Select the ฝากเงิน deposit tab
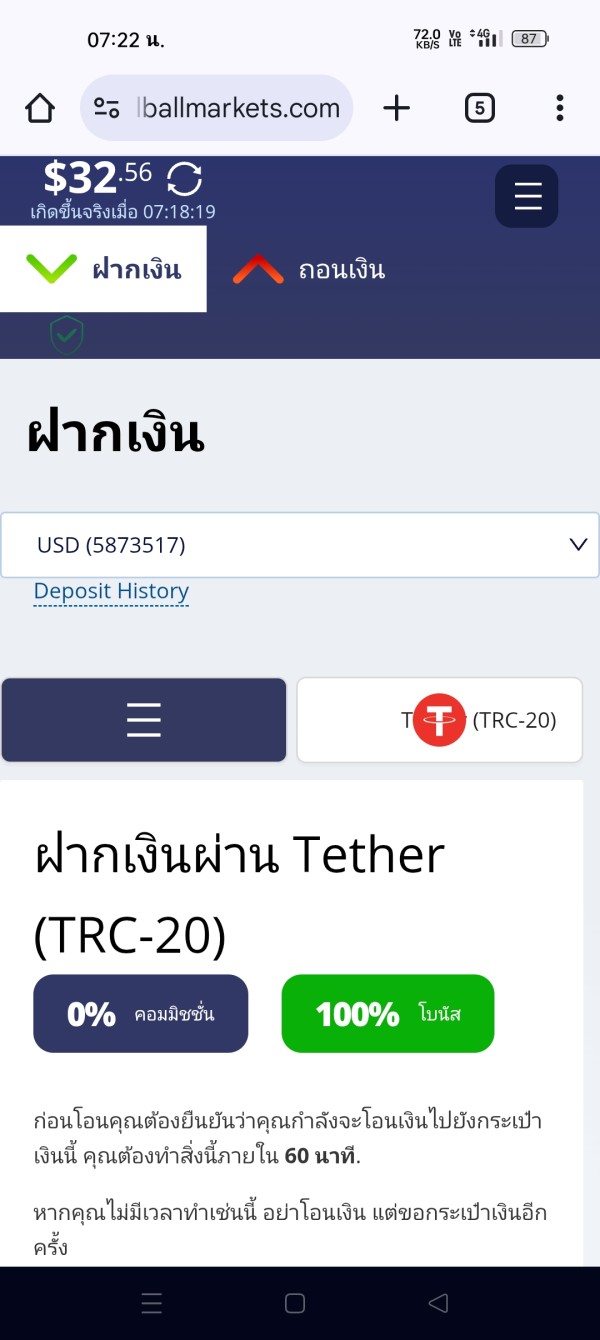The height and width of the screenshot is (1340, 600). point(103,269)
